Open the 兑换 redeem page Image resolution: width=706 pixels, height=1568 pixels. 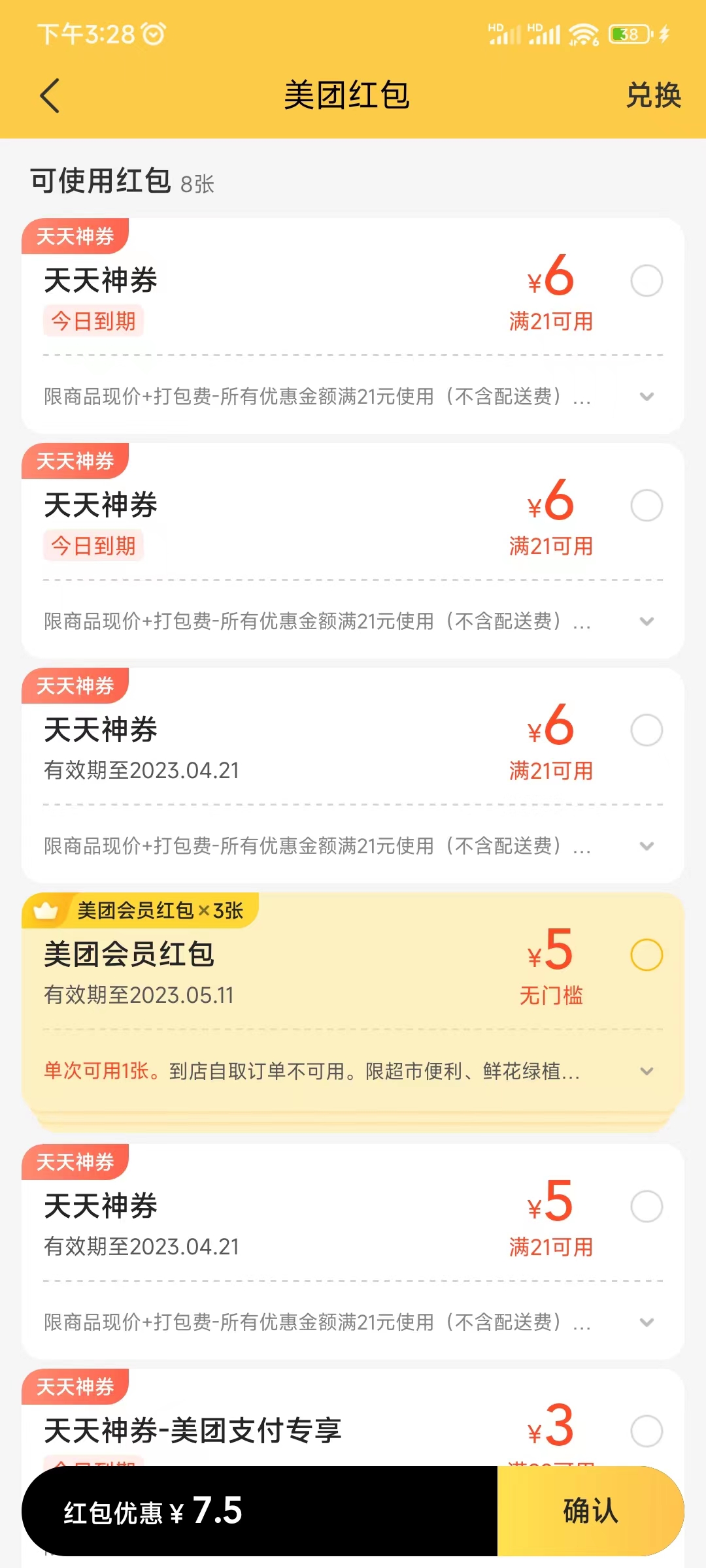(x=654, y=95)
